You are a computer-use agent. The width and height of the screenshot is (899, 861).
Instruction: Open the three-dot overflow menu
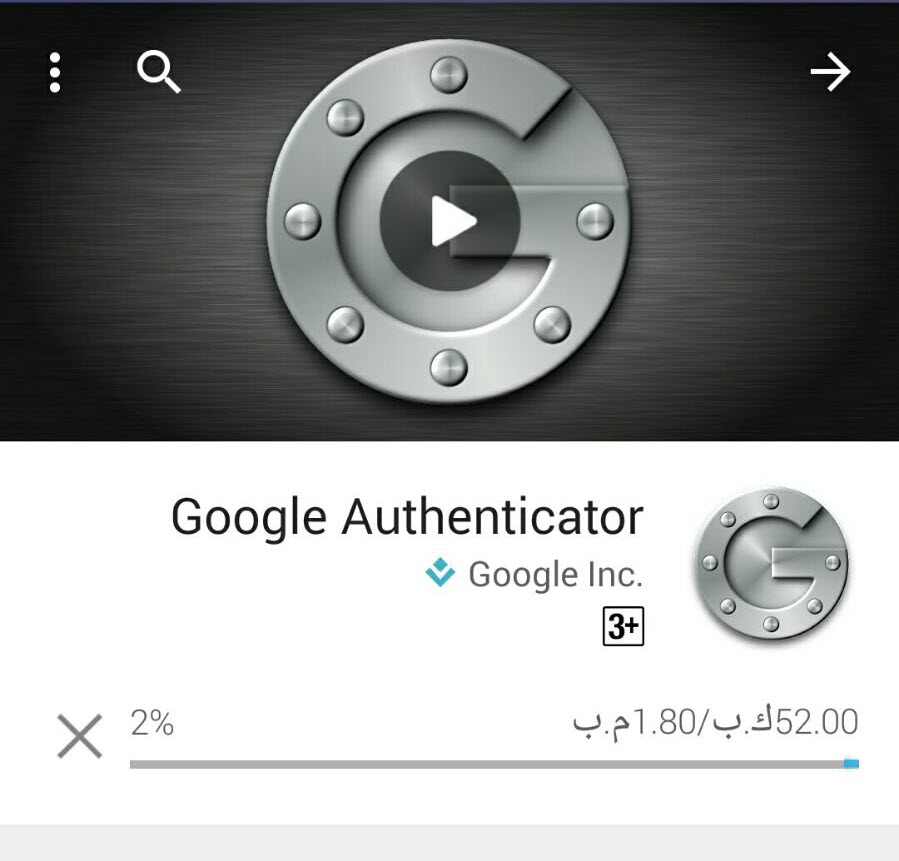pyautogui.click(x=55, y=73)
